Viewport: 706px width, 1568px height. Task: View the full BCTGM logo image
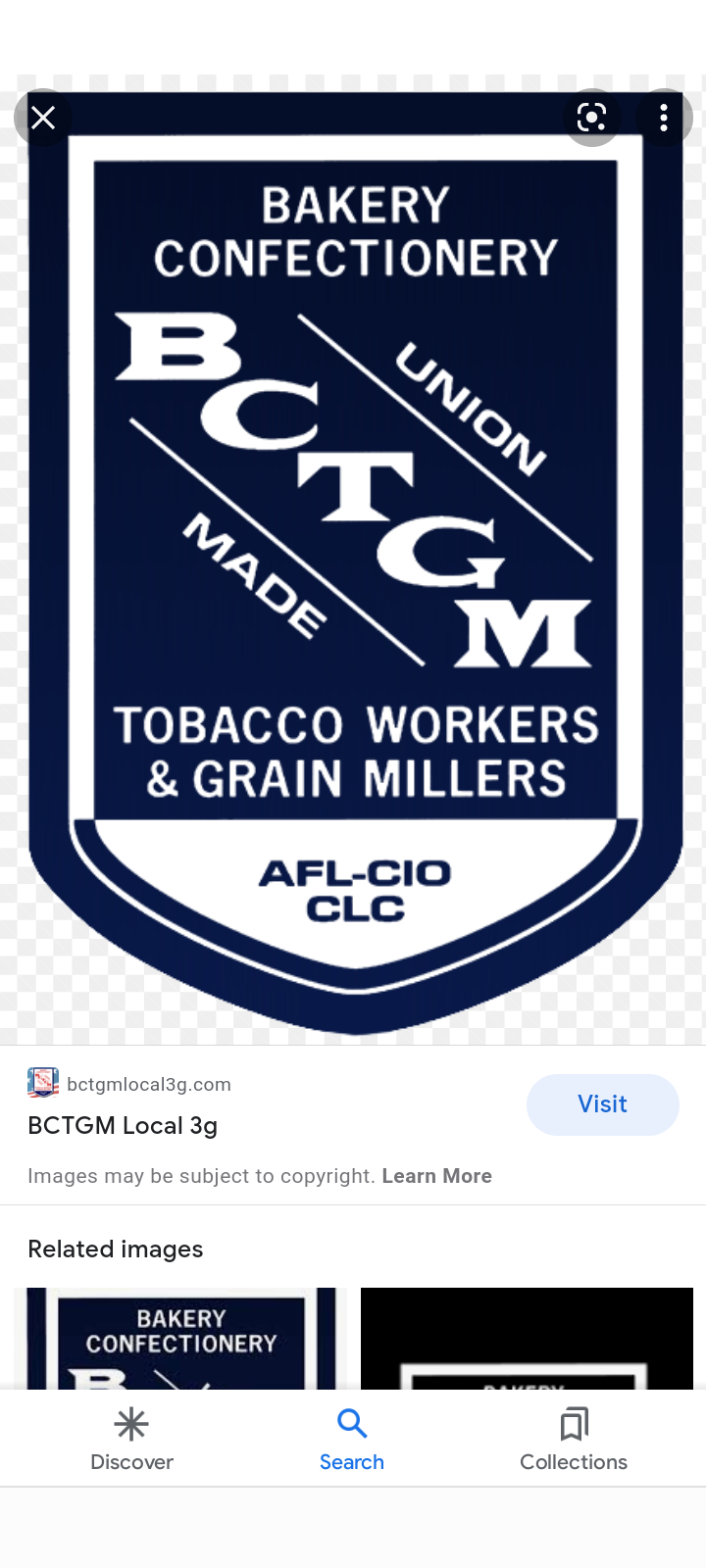[x=355, y=561]
